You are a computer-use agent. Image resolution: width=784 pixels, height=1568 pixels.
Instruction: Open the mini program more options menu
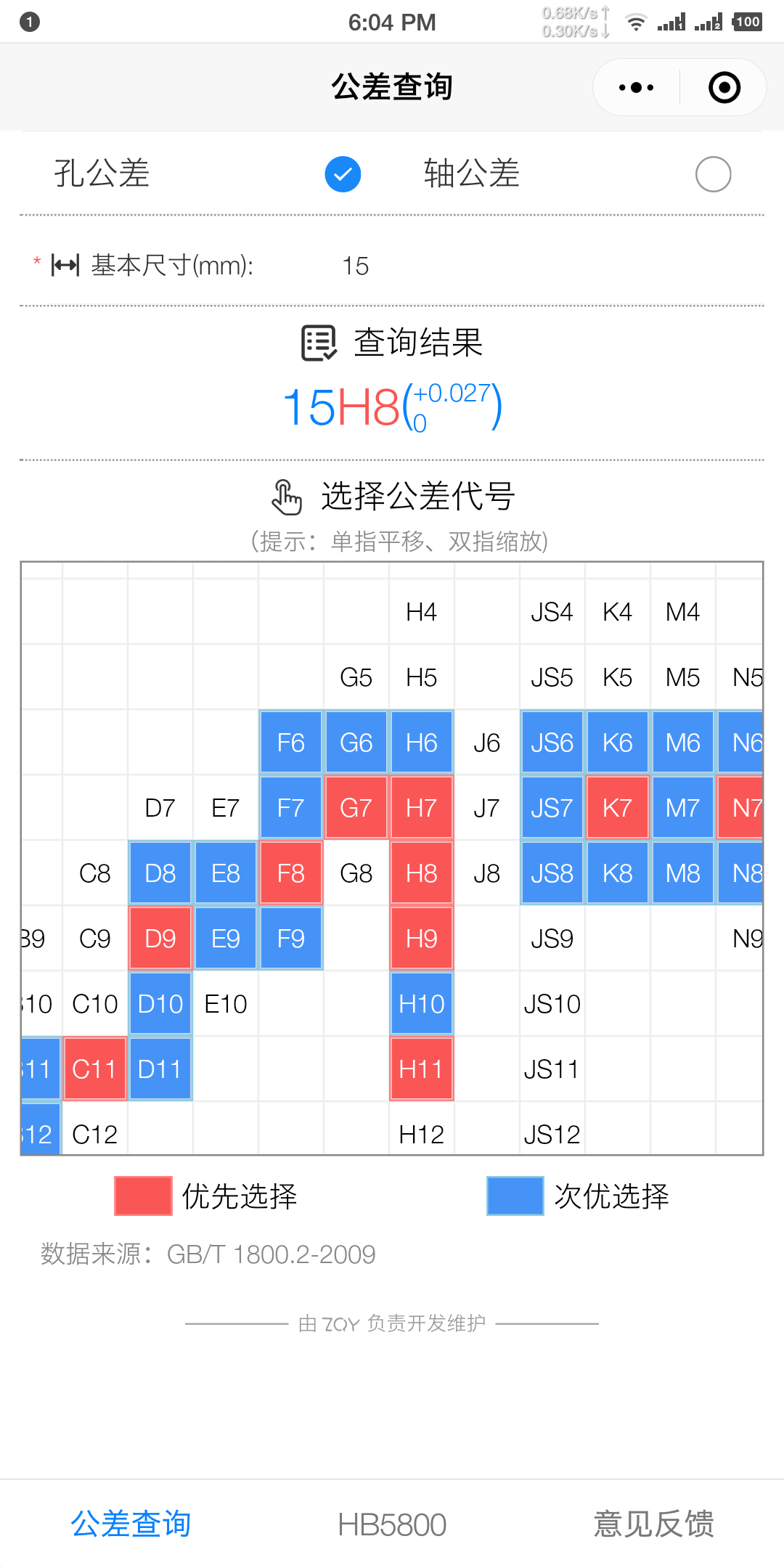(x=637, y=88)
